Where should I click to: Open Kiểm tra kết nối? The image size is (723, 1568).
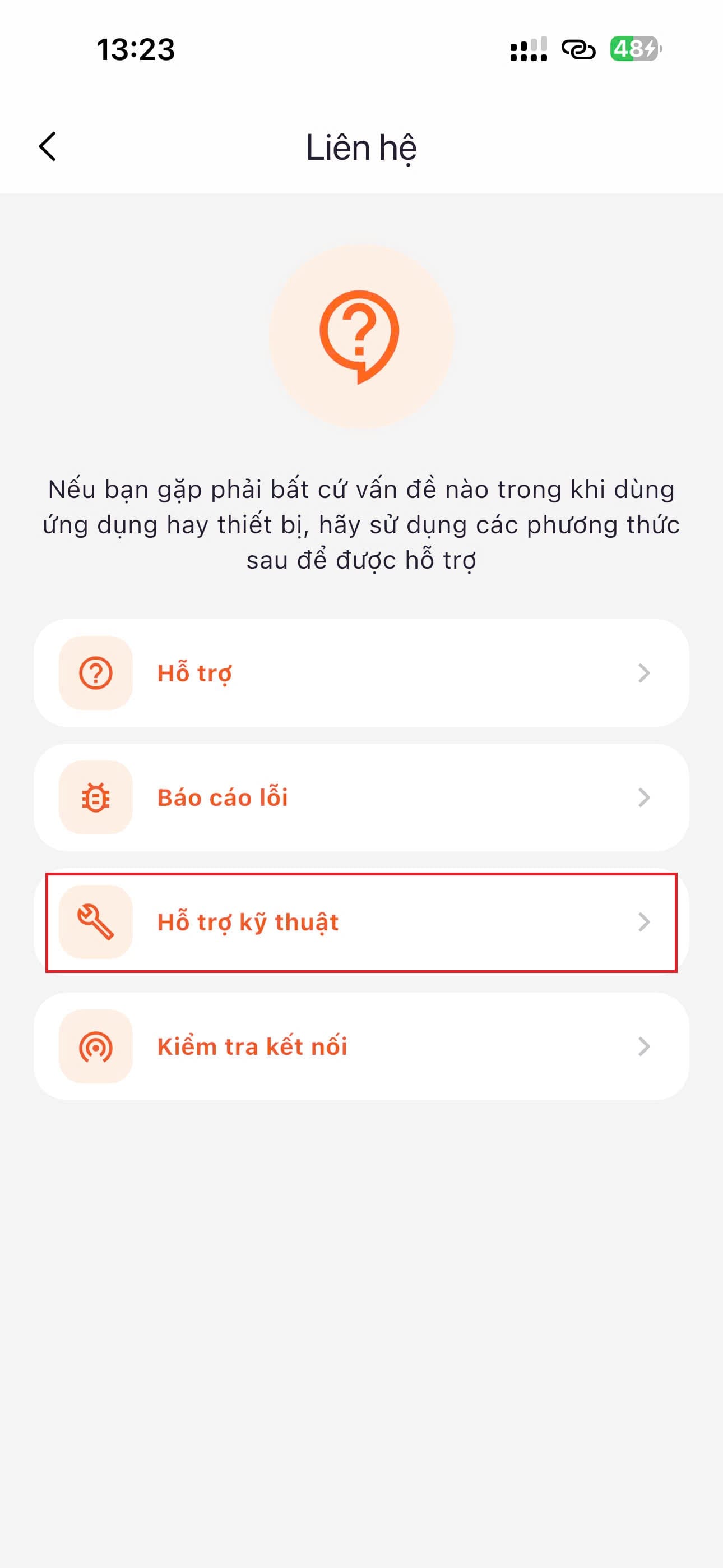coord(361,1046)
